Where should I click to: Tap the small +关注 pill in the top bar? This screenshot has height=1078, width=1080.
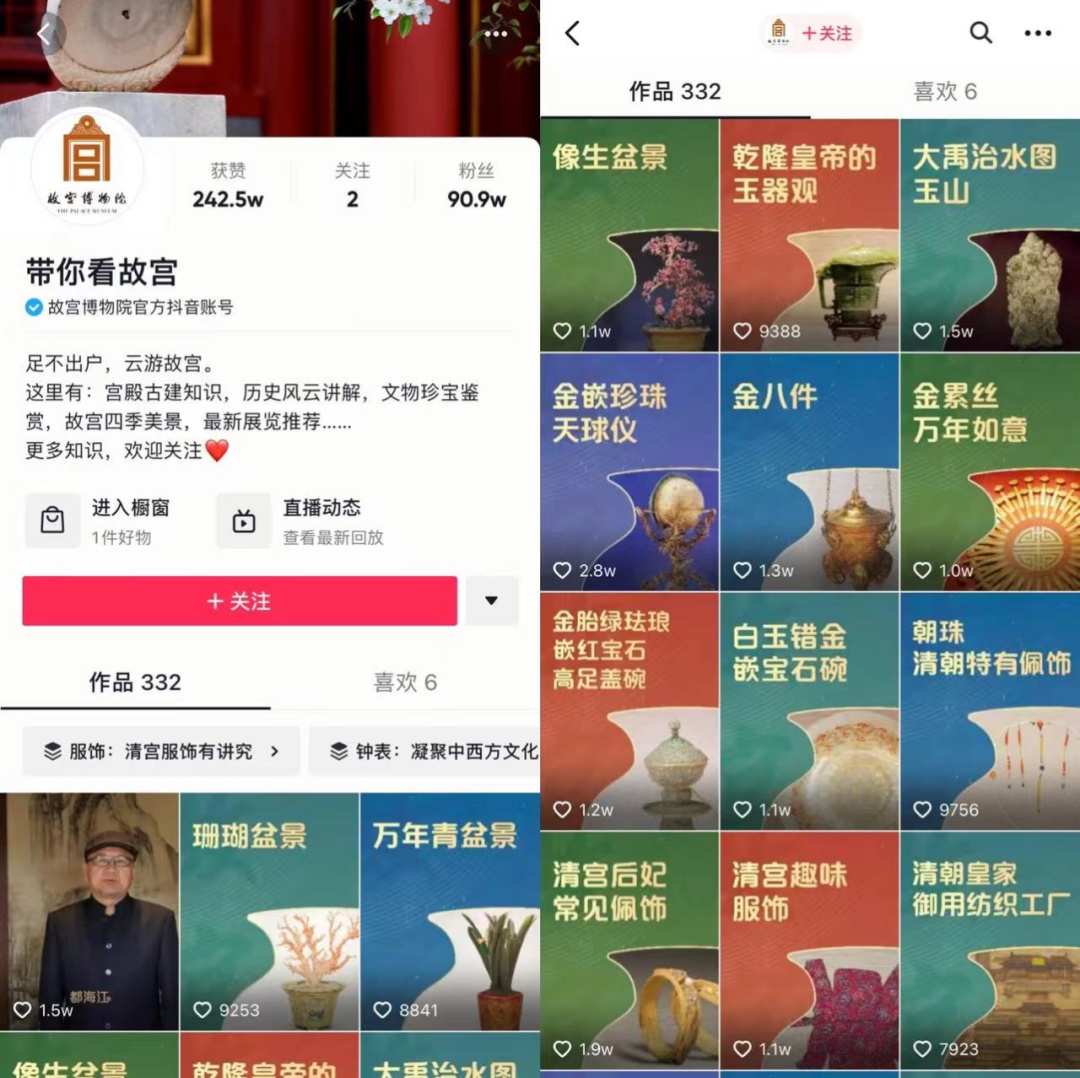coord(811,33)
